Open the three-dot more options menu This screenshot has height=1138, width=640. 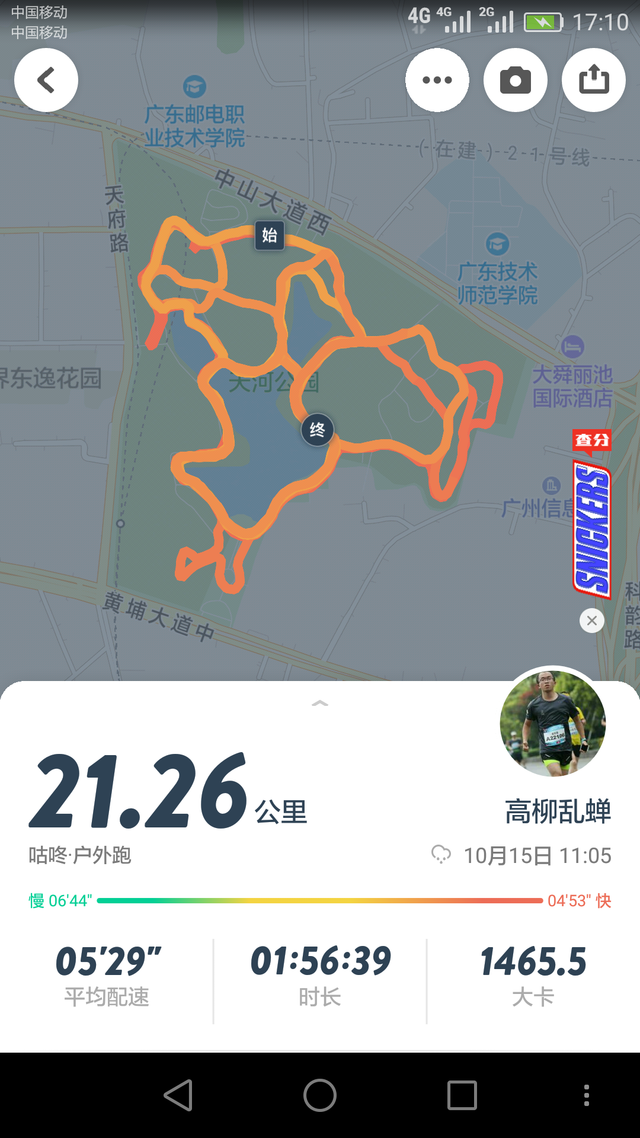[437, 80]
